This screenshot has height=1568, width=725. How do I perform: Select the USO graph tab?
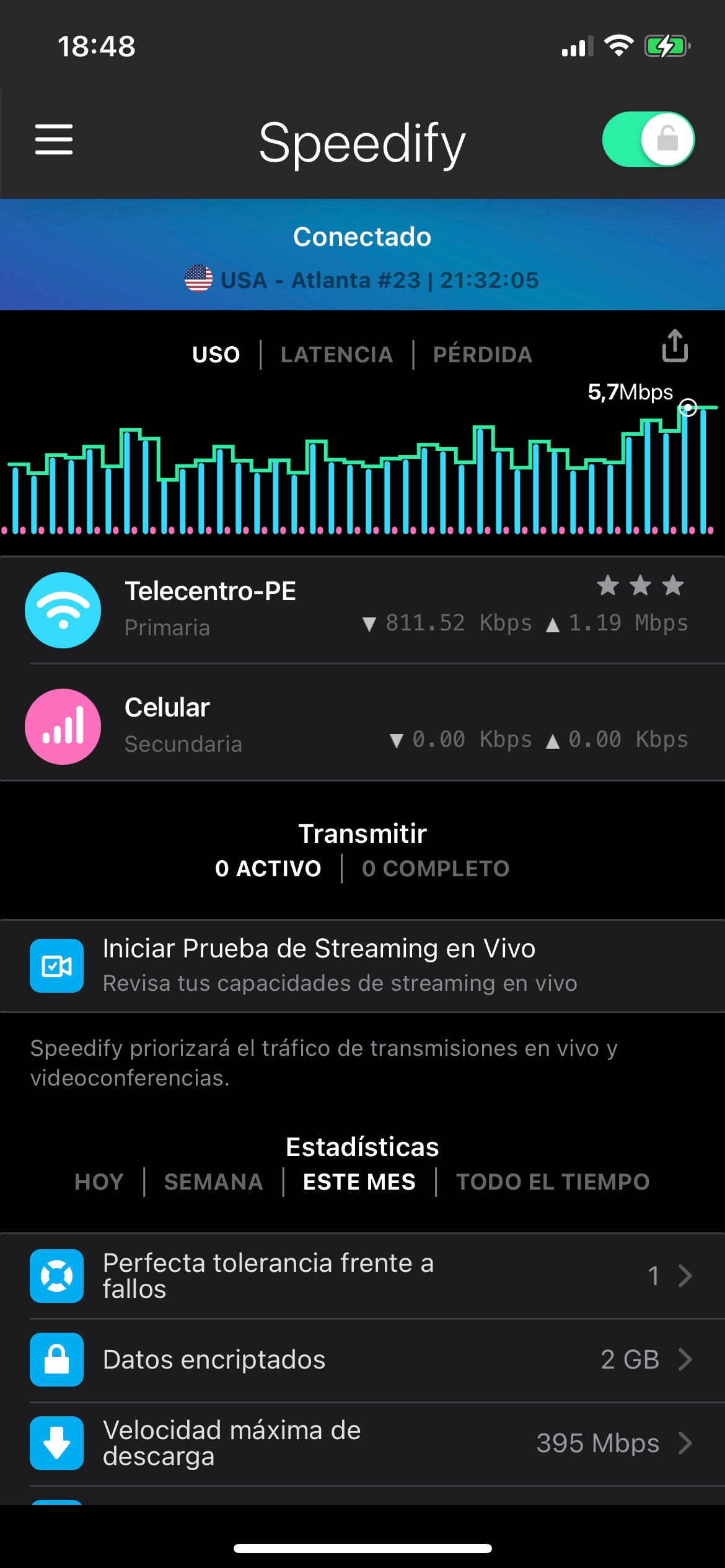[x=216, y=355]
